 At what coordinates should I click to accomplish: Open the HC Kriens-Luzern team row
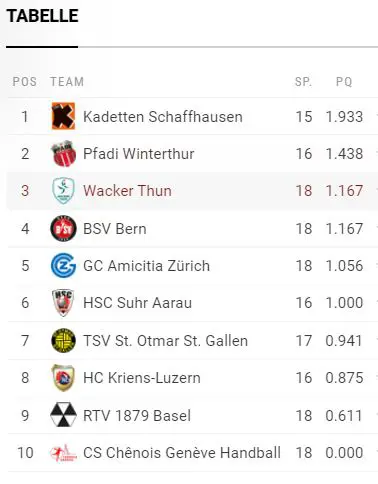(x=193, y=378)
